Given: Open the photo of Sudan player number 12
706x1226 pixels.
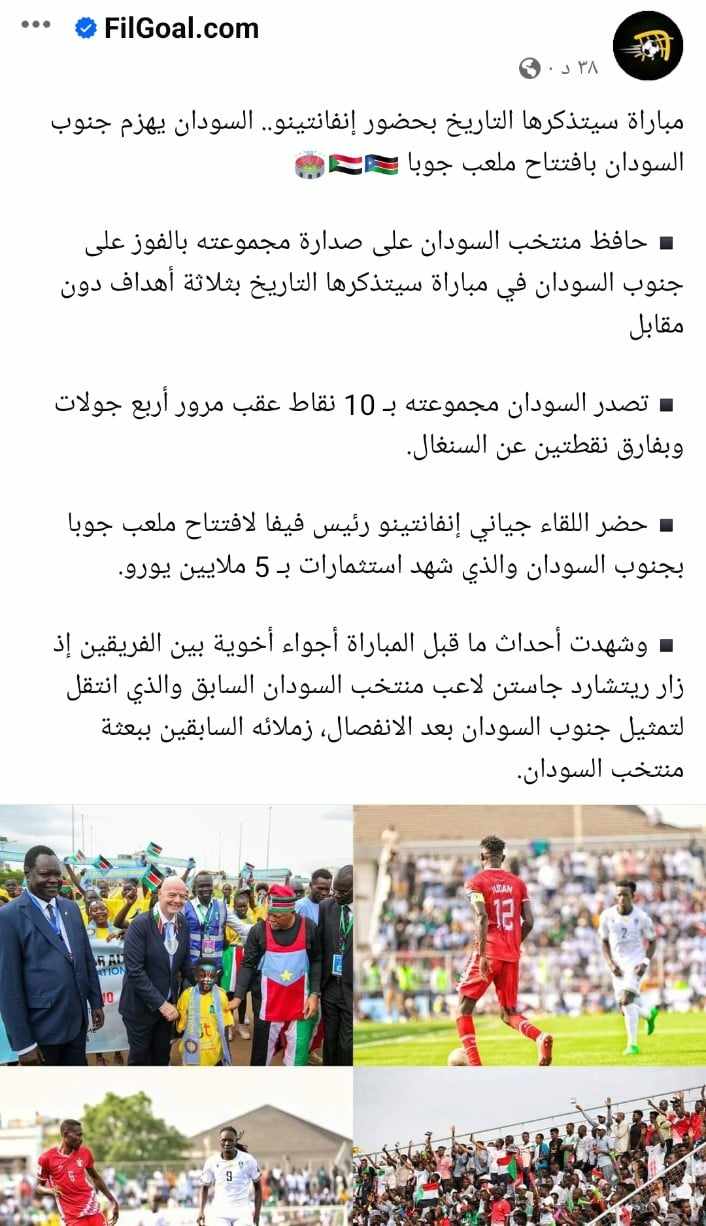Looking at the screenshot, I should tap(530, 935).
